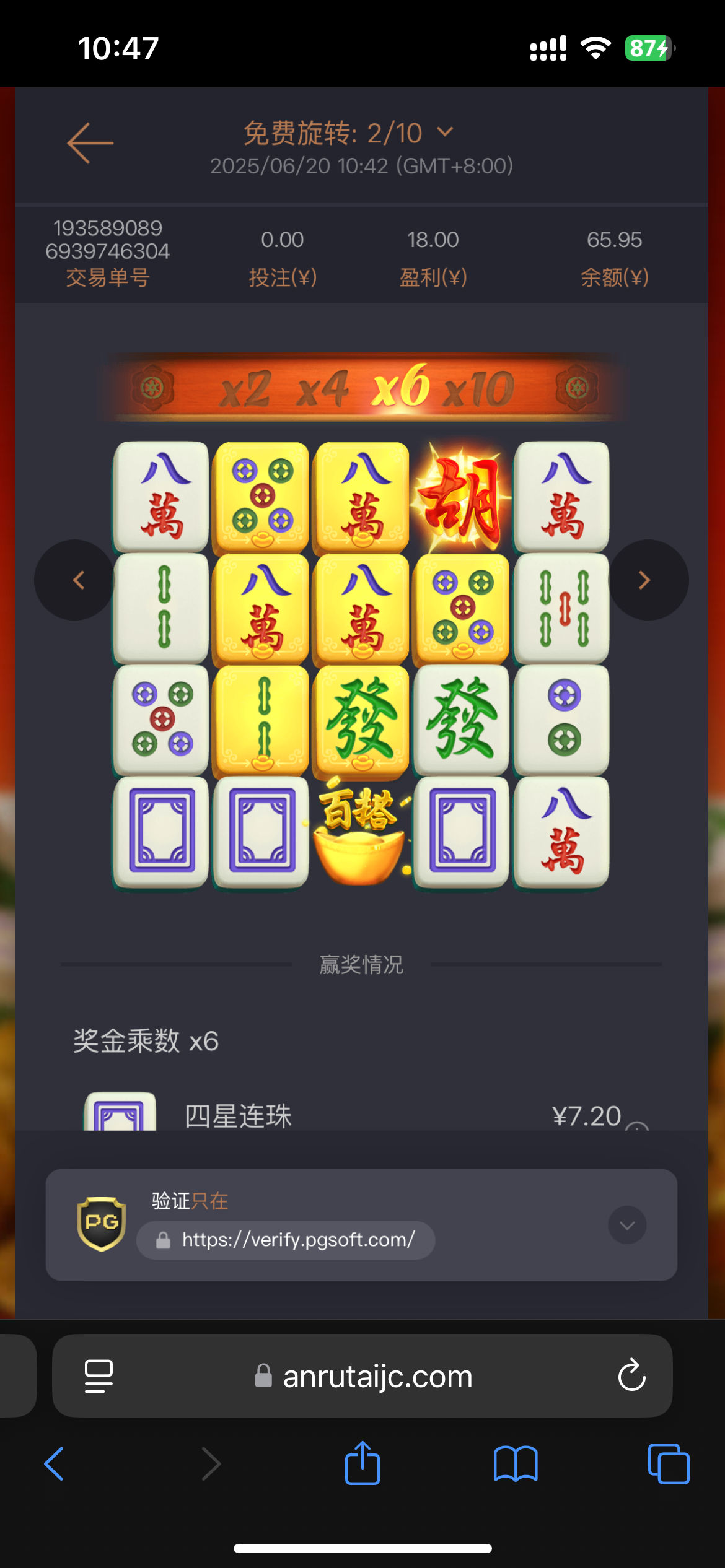Open Safari bookmarks
725x1568 pixels.
(516, 1464)
